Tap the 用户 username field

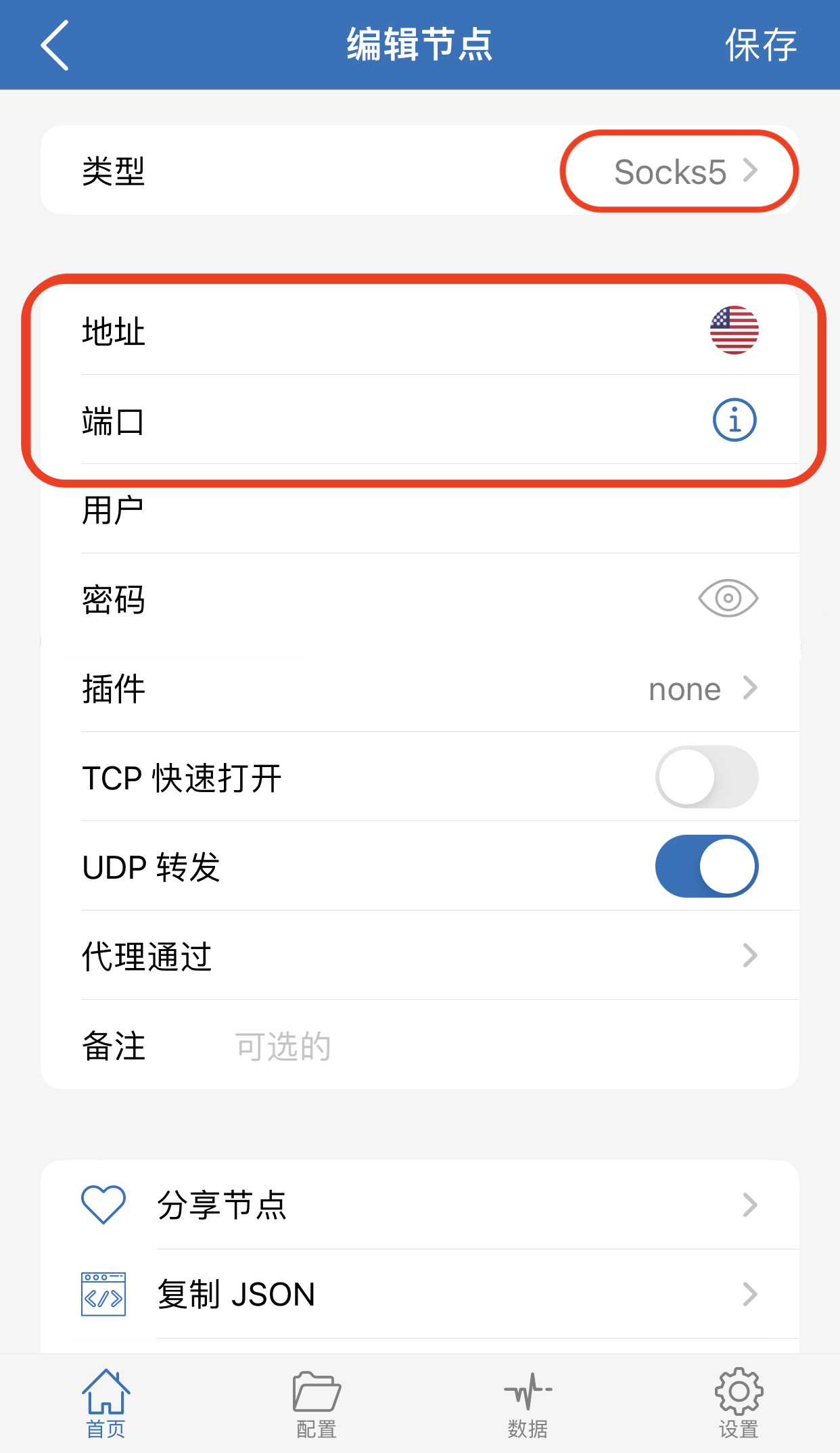[420, 509]
